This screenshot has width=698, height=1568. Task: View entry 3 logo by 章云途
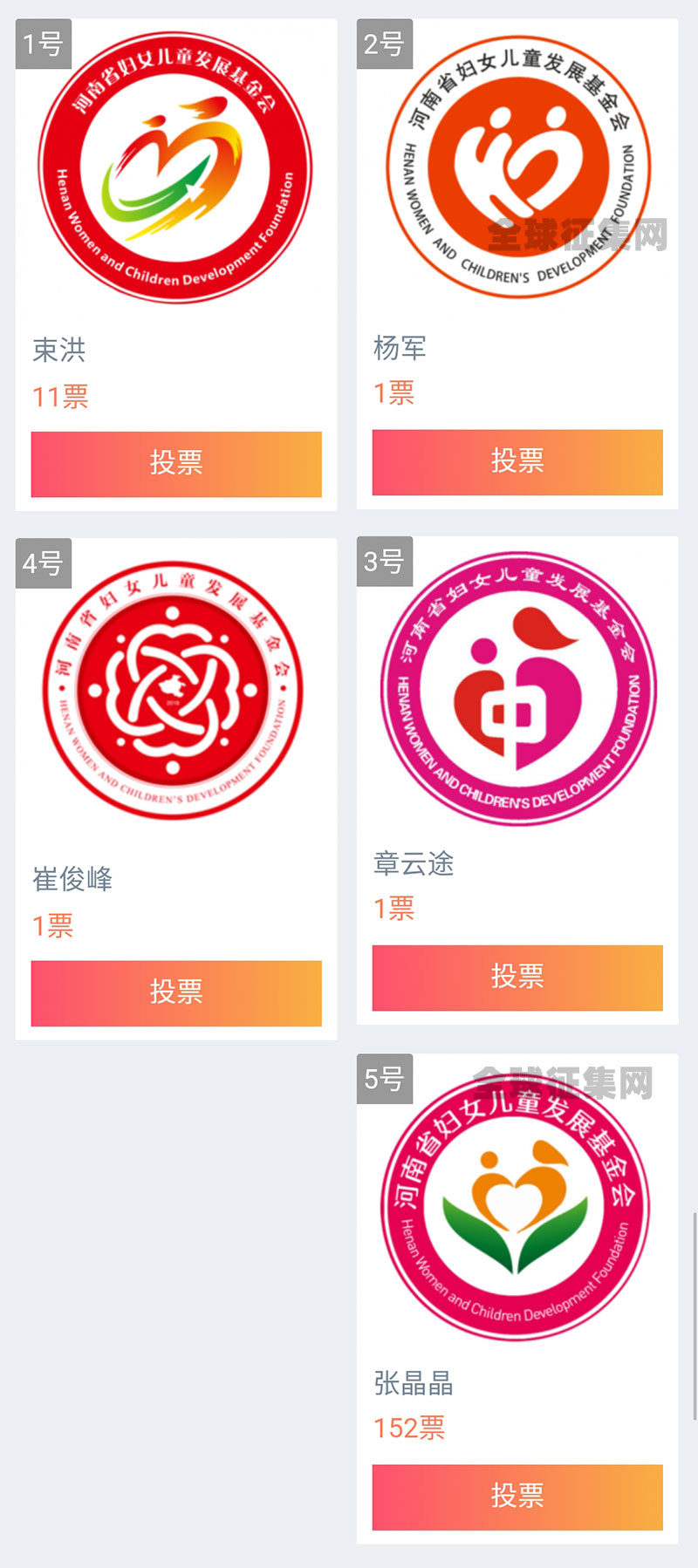point(518,689)
